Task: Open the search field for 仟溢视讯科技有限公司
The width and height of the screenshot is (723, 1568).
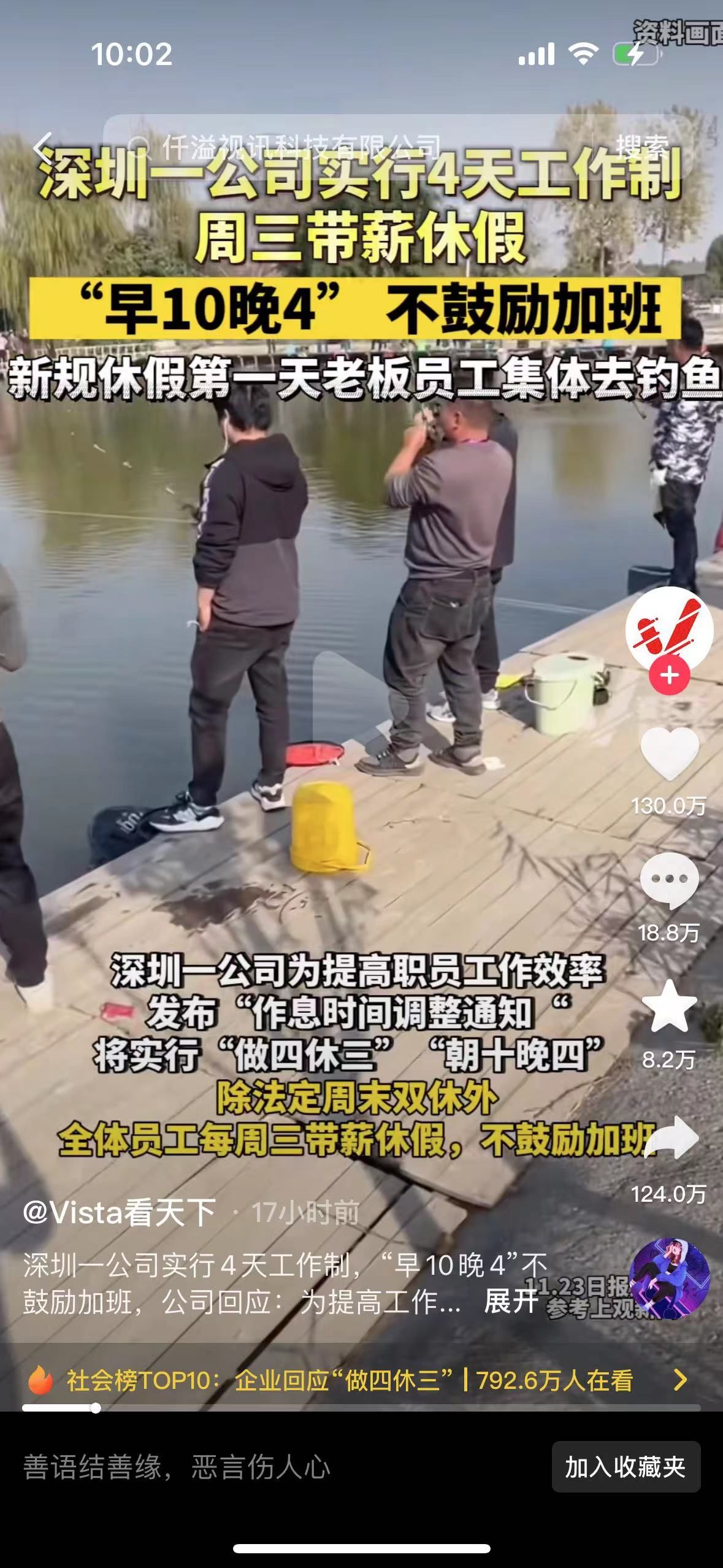Action: 343,147
